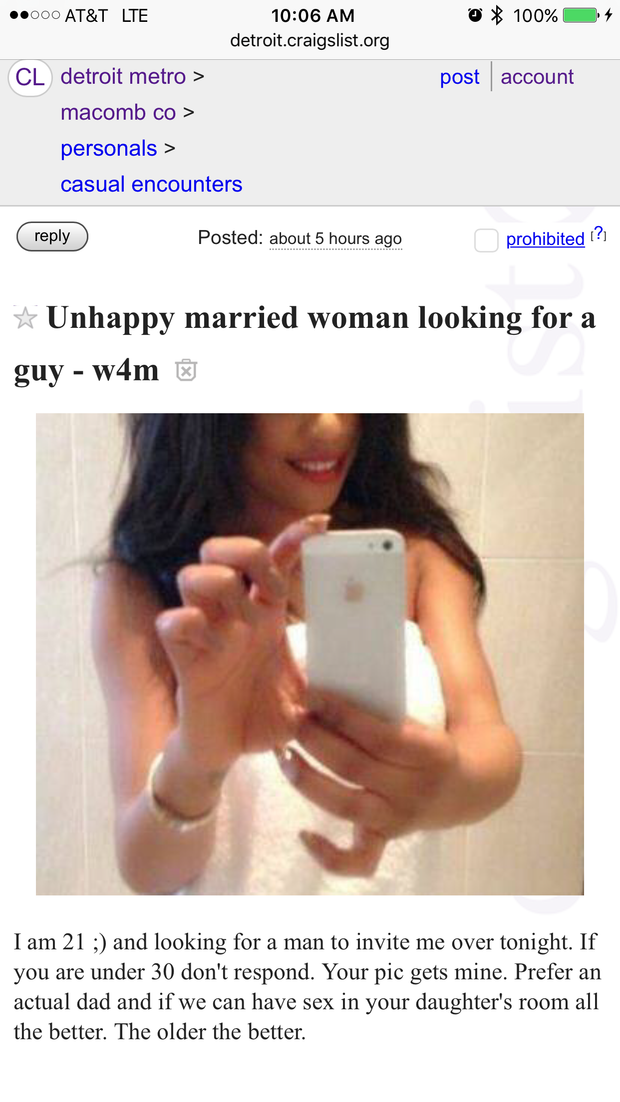Star this posting as favorite
The image size is (620, 1102).
point(25,319)
